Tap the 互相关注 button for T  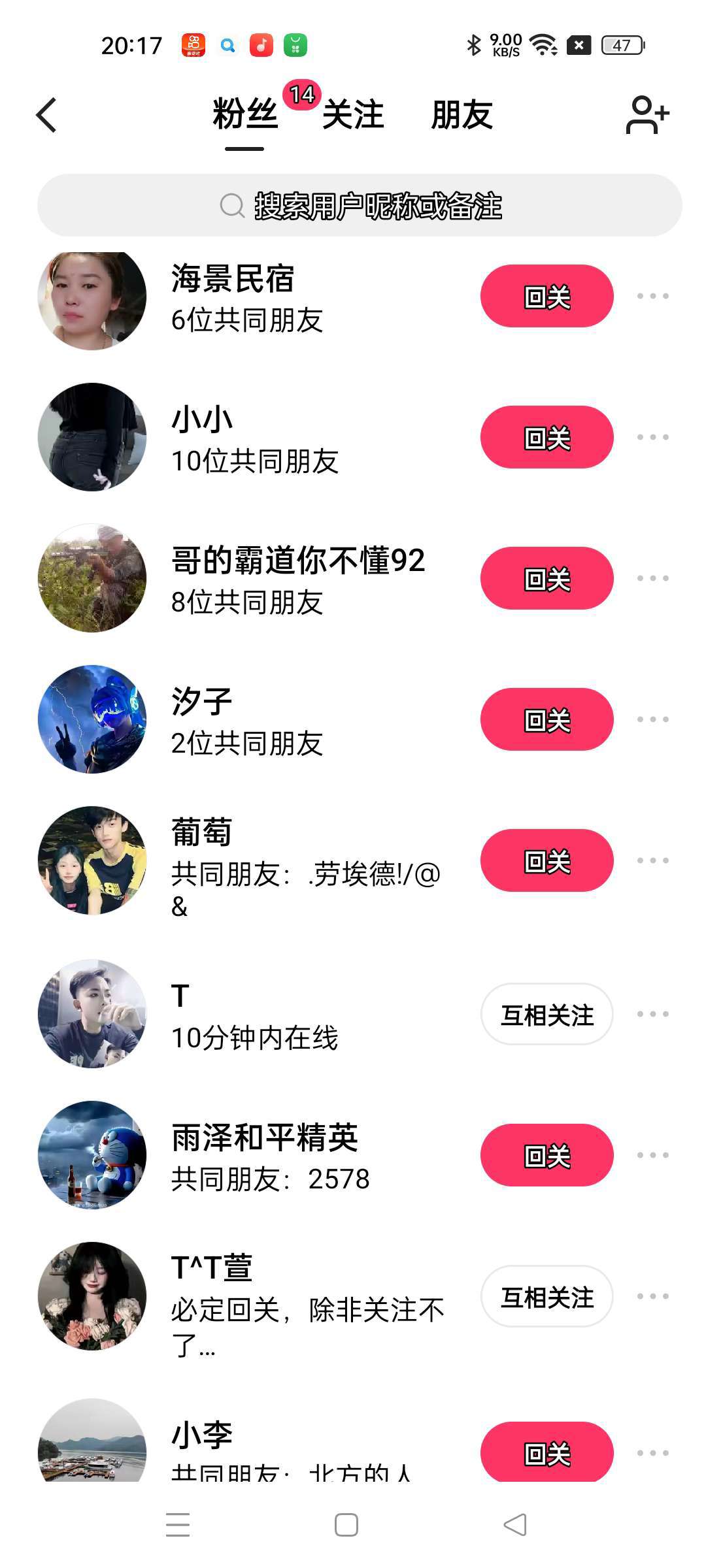point(546,1015)
